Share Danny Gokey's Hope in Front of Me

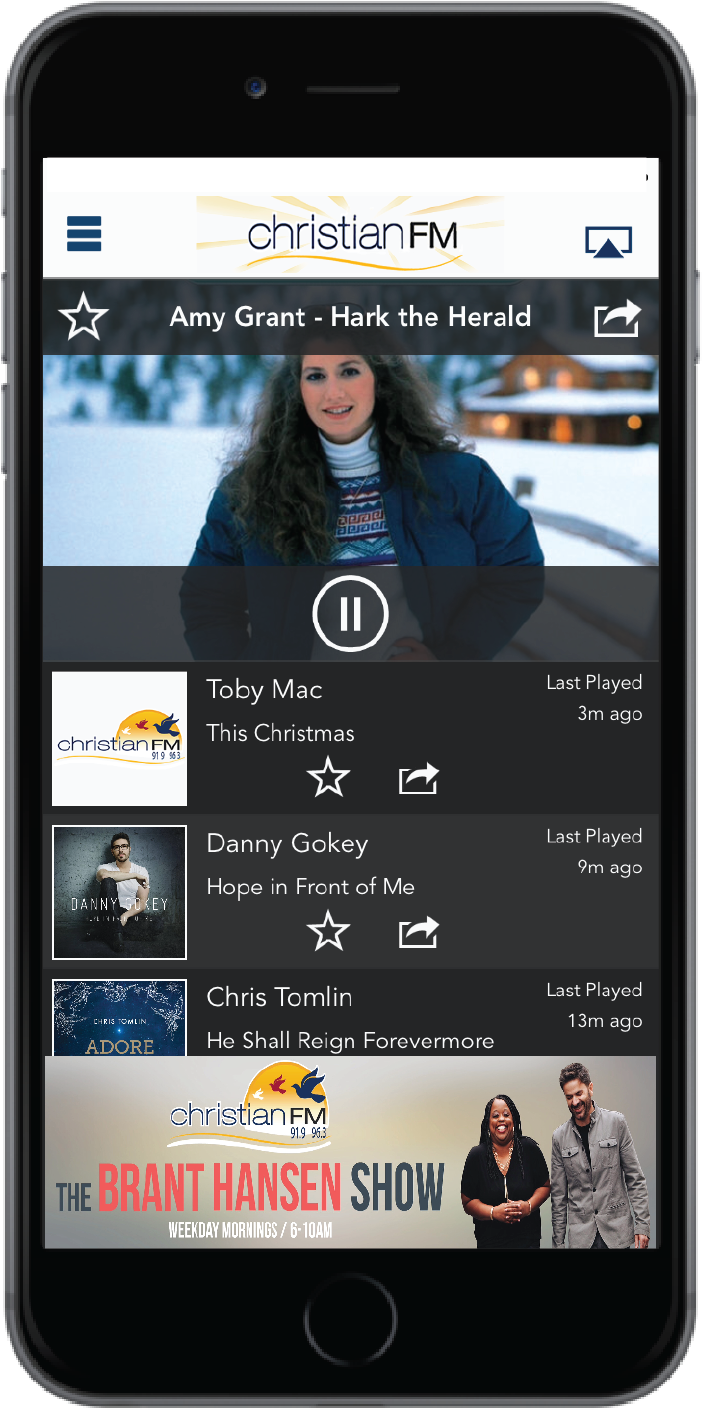click(418, 932)
